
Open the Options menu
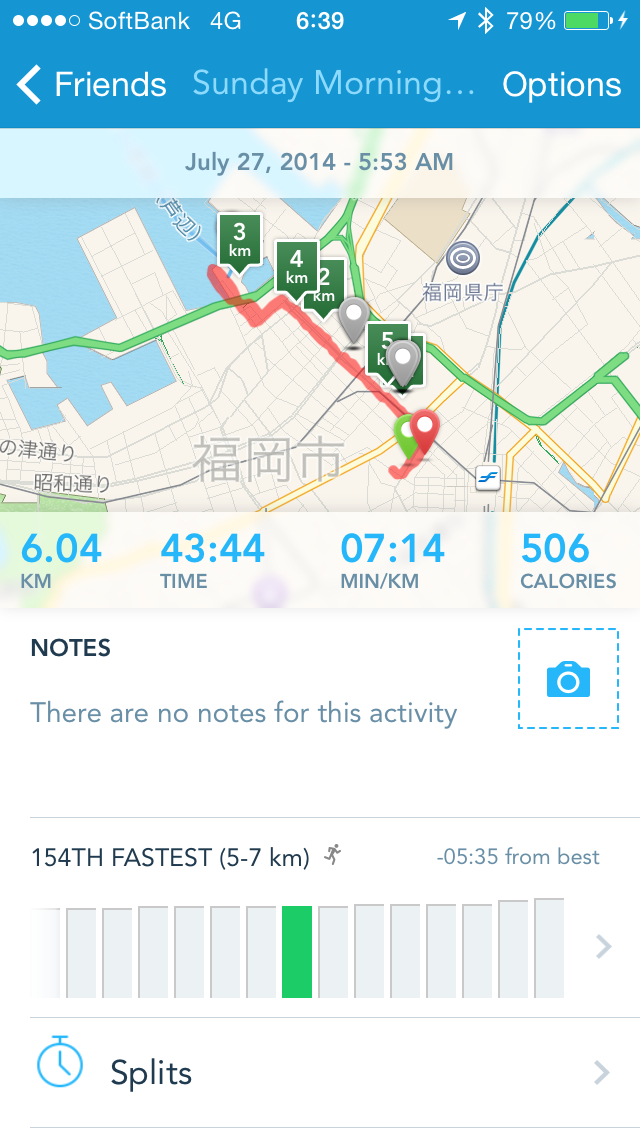tap(561, 85)
